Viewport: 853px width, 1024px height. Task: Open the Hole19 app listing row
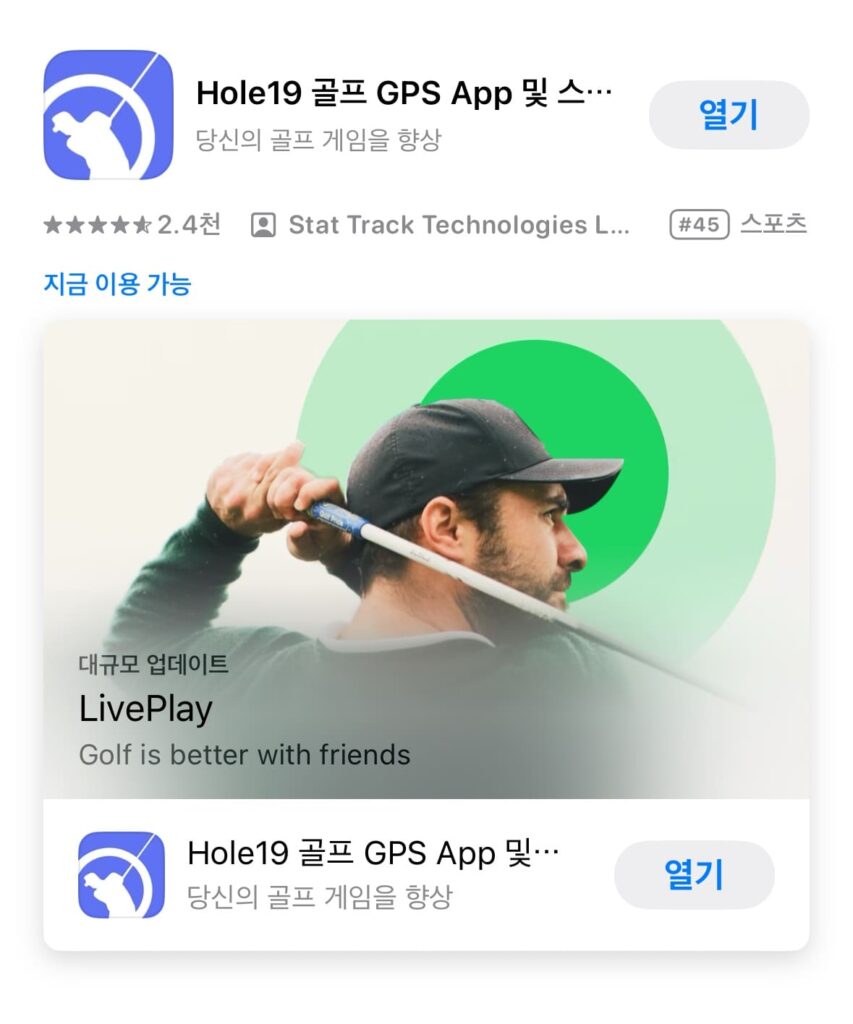pyautogui.click(x=402, y=114)
